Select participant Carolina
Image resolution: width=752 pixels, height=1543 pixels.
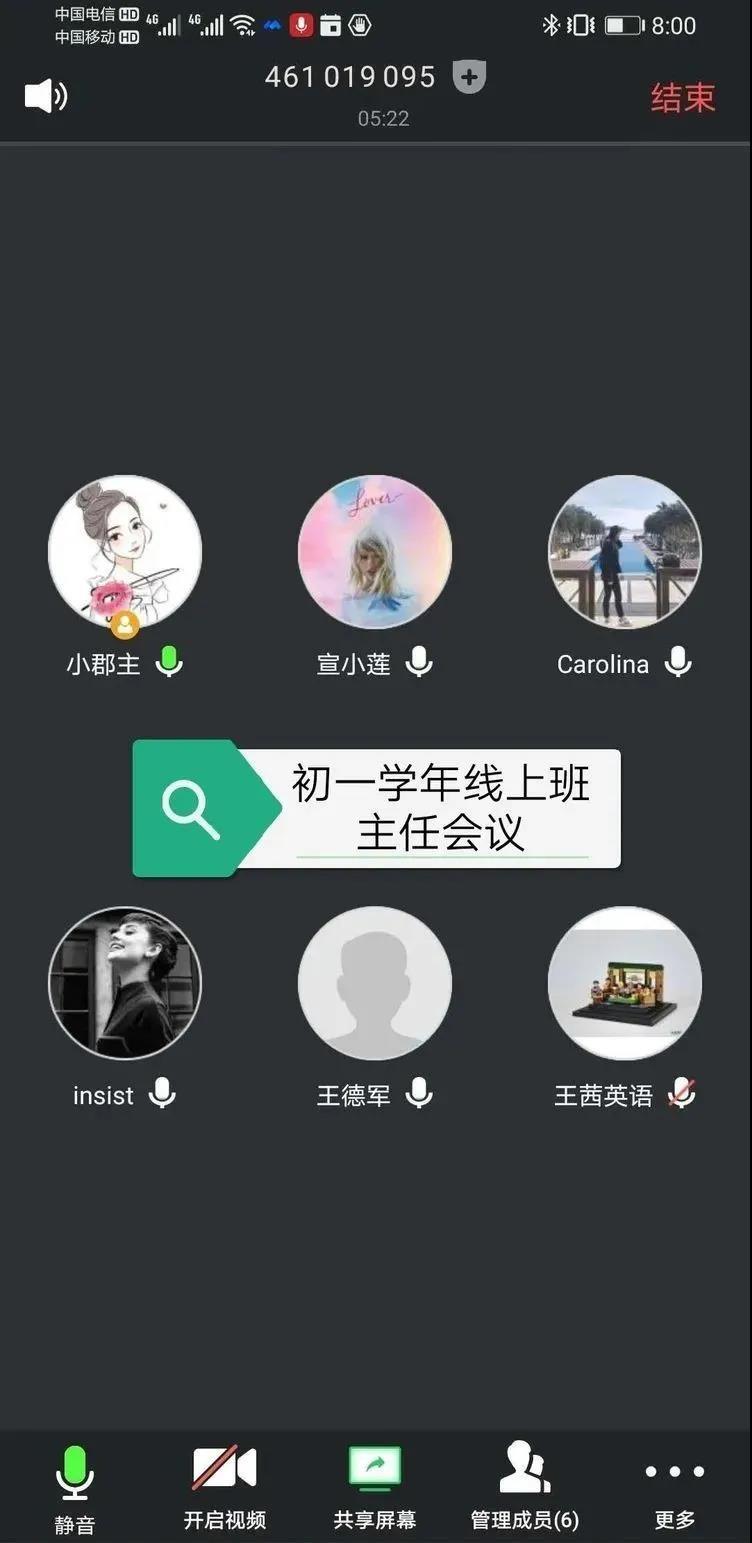(x=625, y=552)
